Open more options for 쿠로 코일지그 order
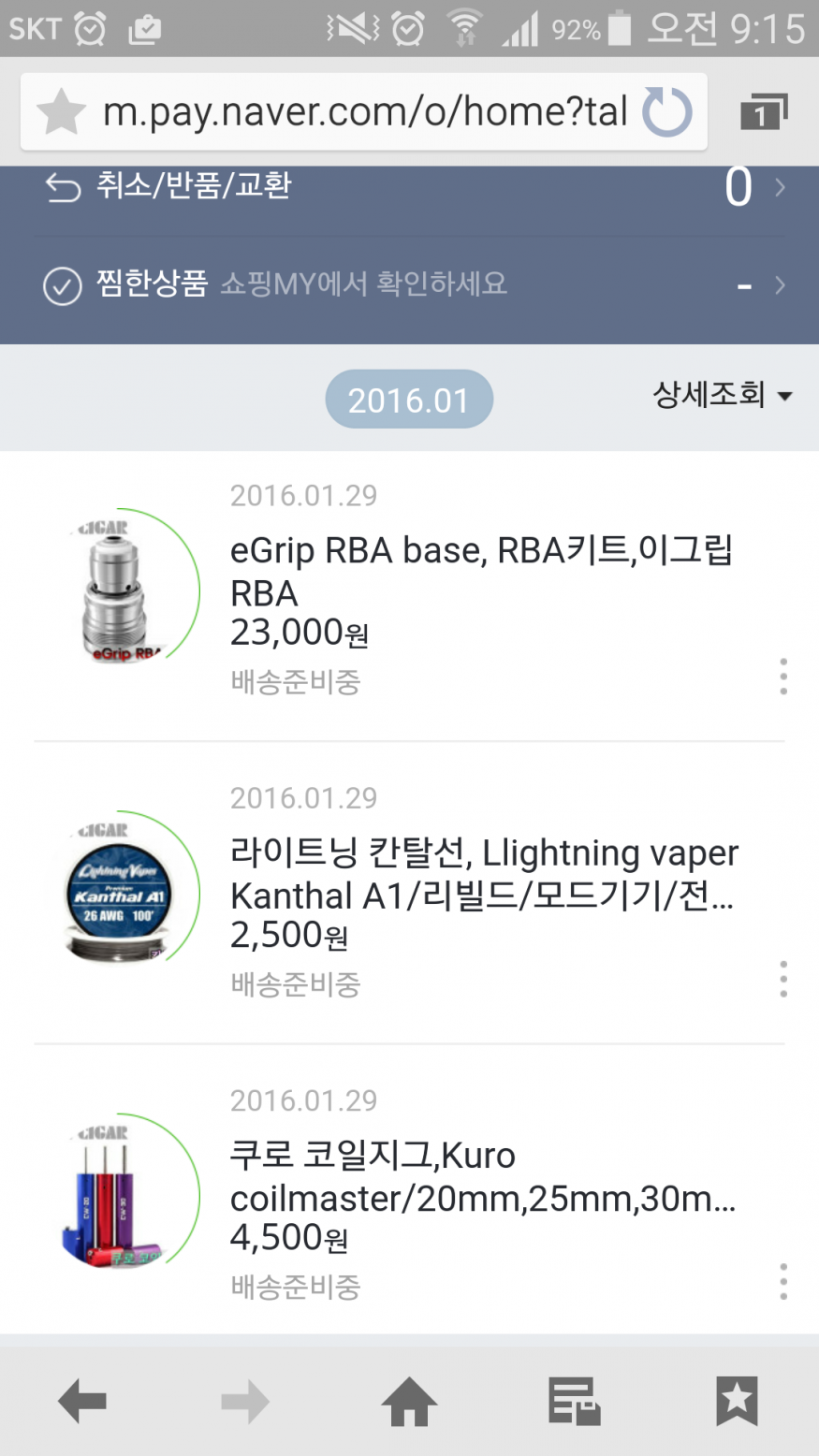This screenshot has height=1456, width=819. 783,1281
